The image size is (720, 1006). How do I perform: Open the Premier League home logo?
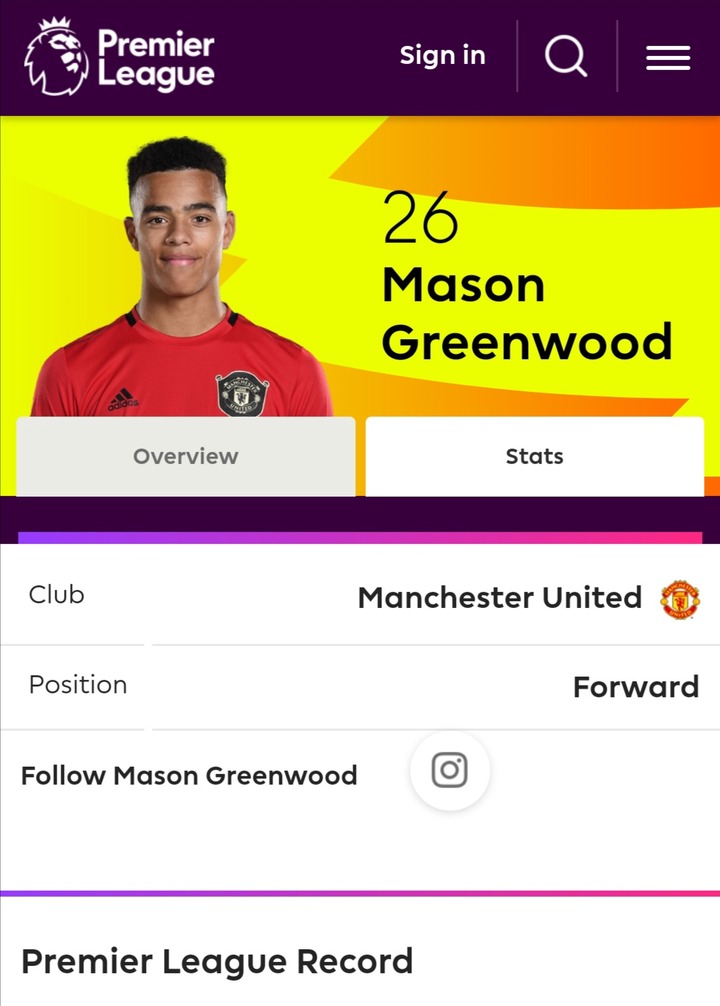tap(118, 58)
